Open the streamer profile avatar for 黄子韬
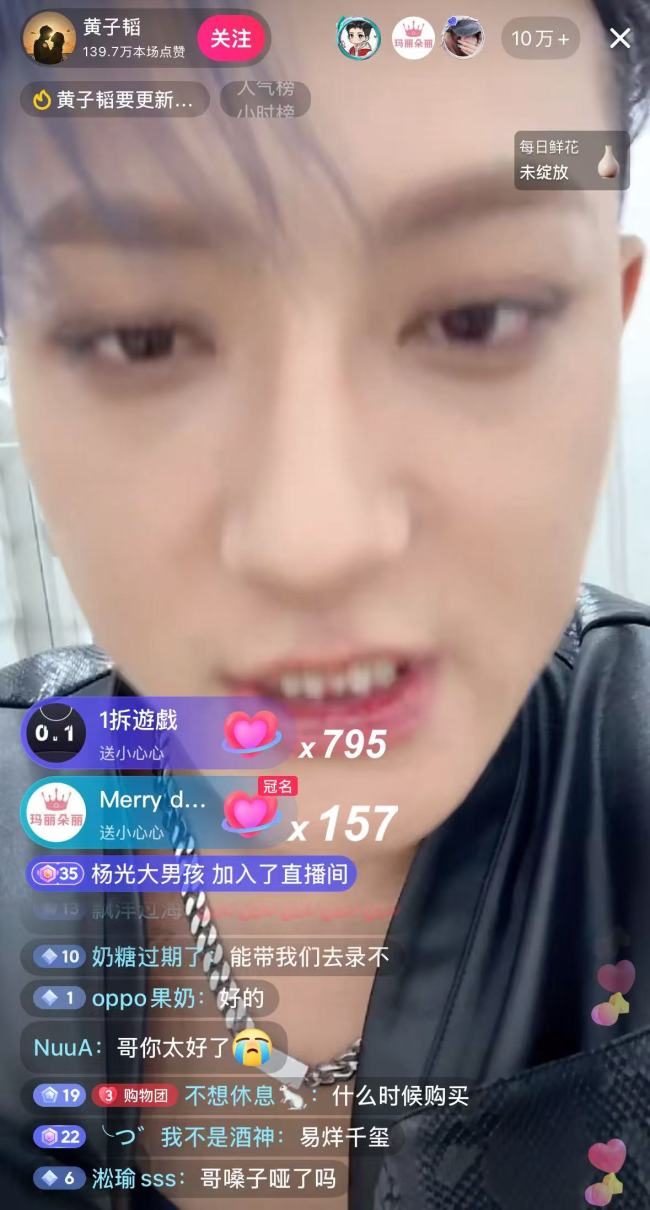This screenshot has width=650, height=1210. [49, 39]
